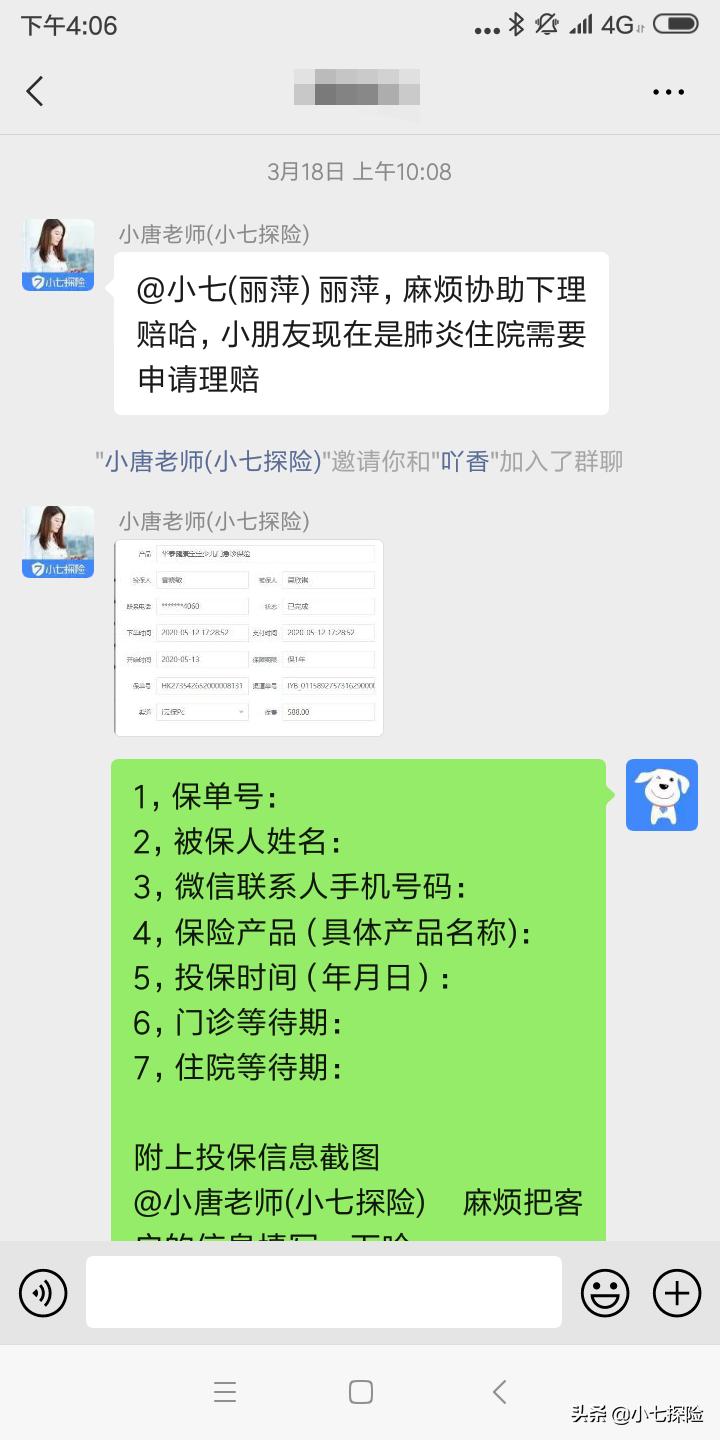Viewport: 720px width, 1440px height.
Task: Tap the empty message input field
Action: 322,1292
